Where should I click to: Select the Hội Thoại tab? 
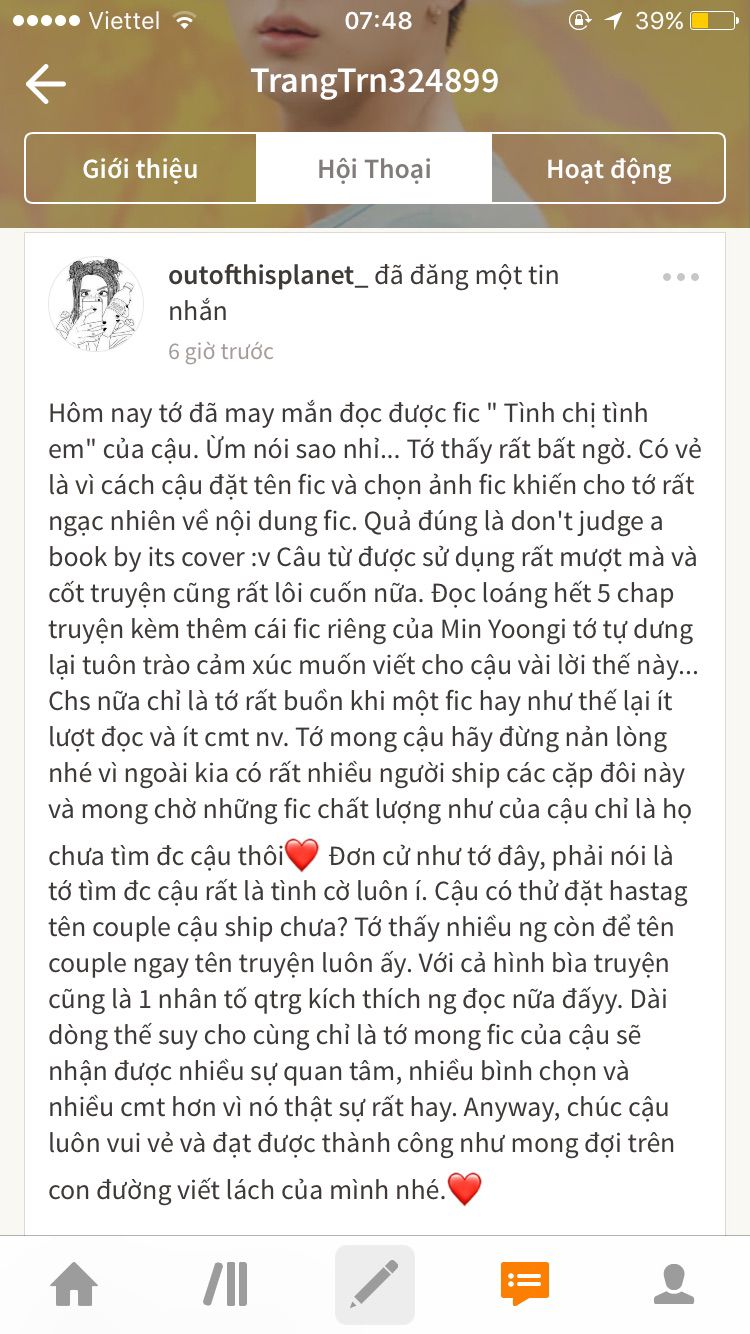(374, 168)
